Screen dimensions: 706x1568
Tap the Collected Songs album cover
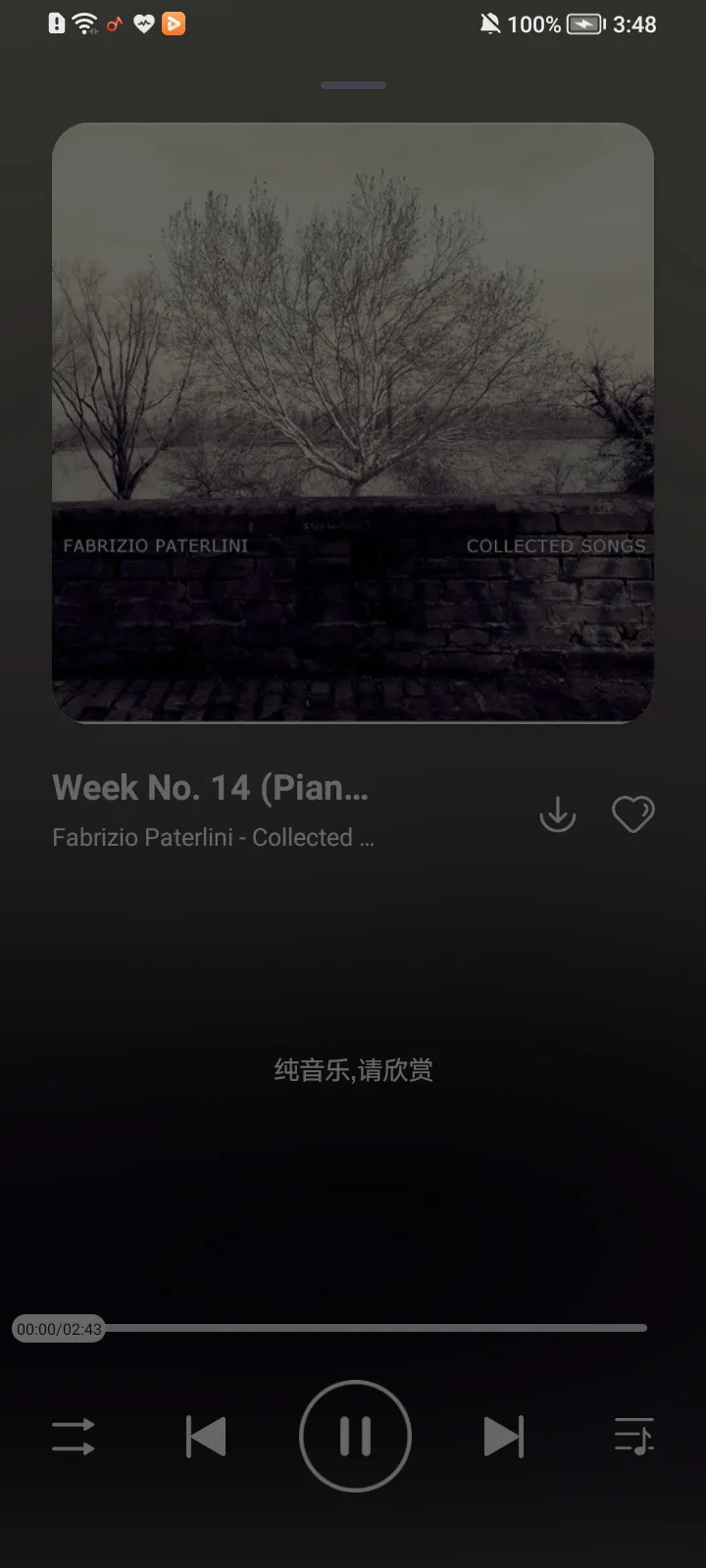(353, 421)
